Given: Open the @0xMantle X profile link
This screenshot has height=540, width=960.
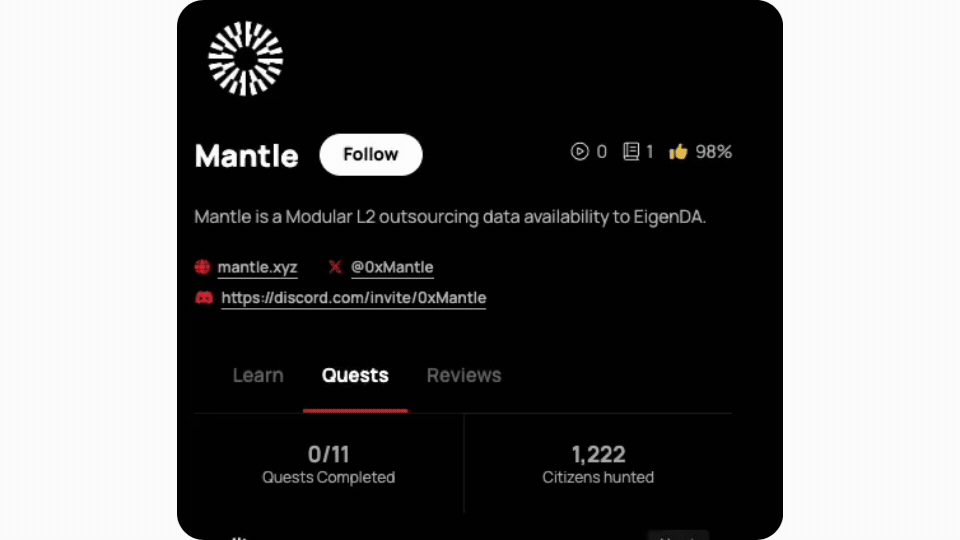Looking at the screenshot, I should [392, 267].
